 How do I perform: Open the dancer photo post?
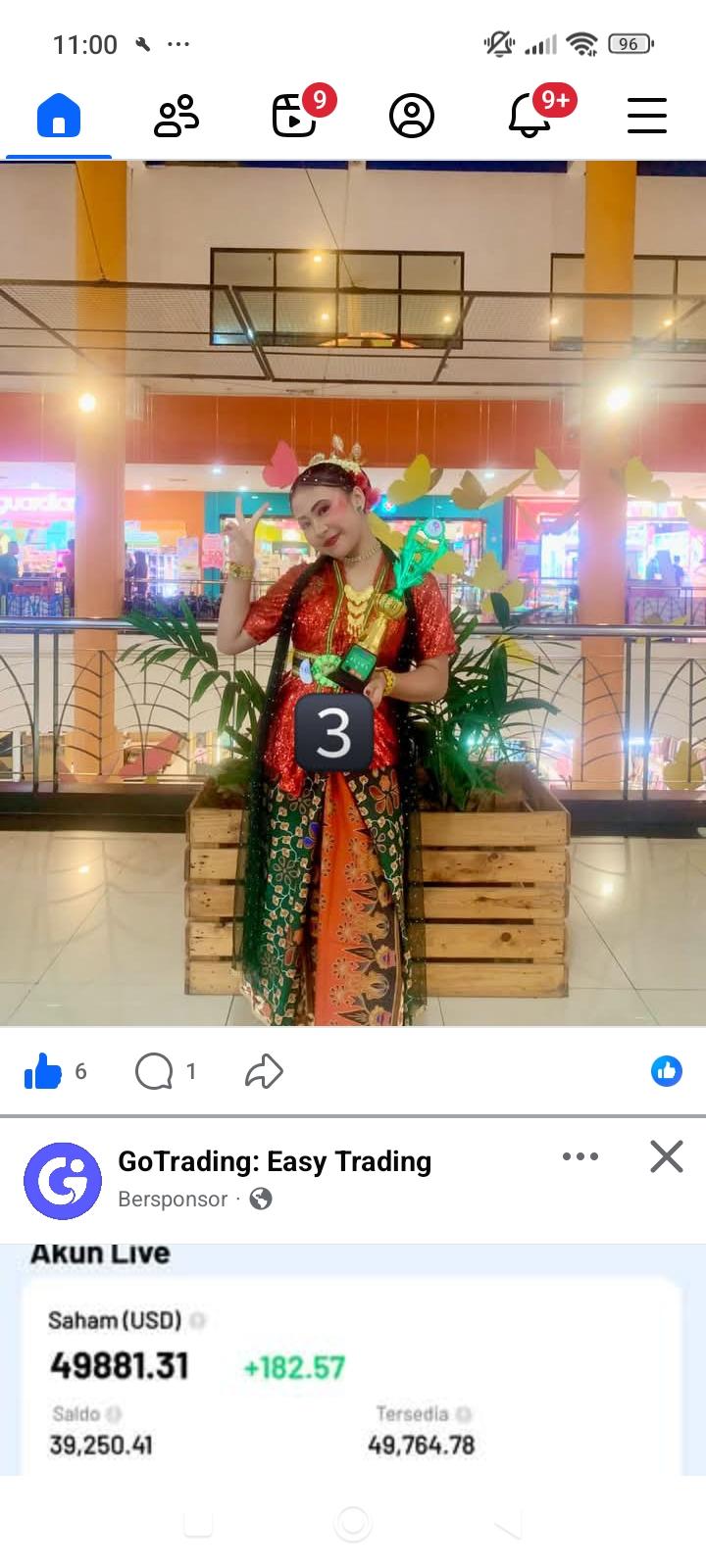[353, 594]
